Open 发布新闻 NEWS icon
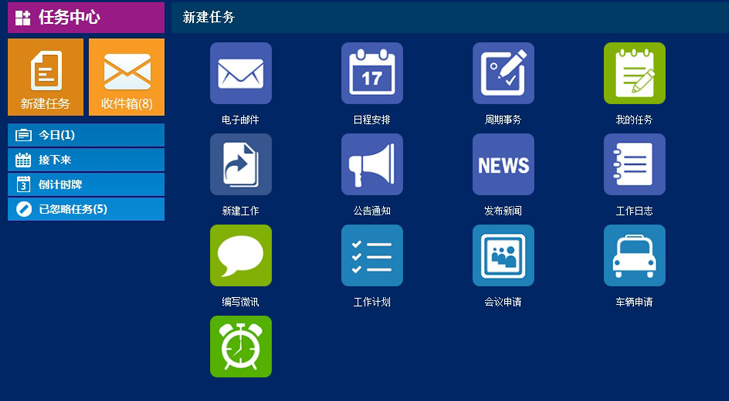The image size is (729, 401). point(503,164)
